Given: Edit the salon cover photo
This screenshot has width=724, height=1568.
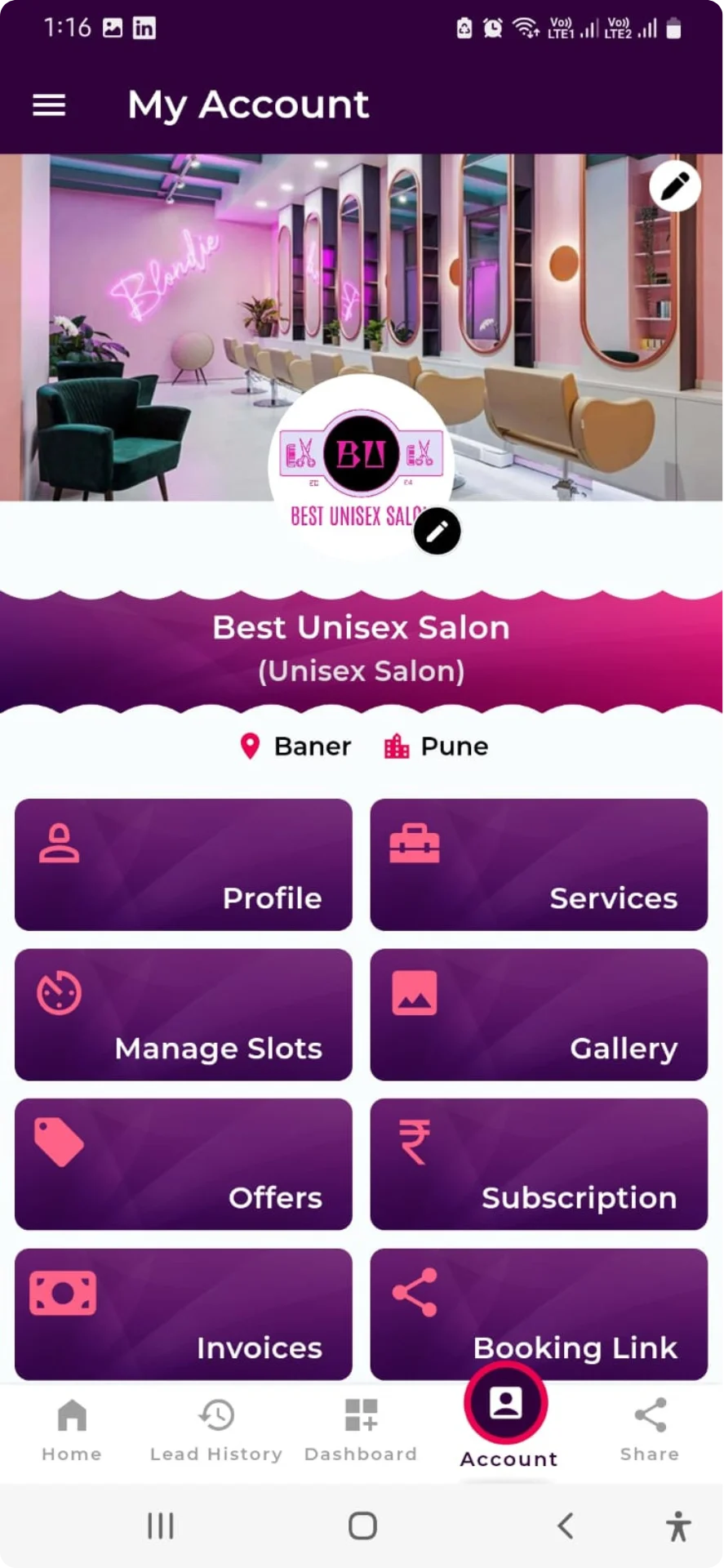Looking at the screenshot, I should pos(674,187).
